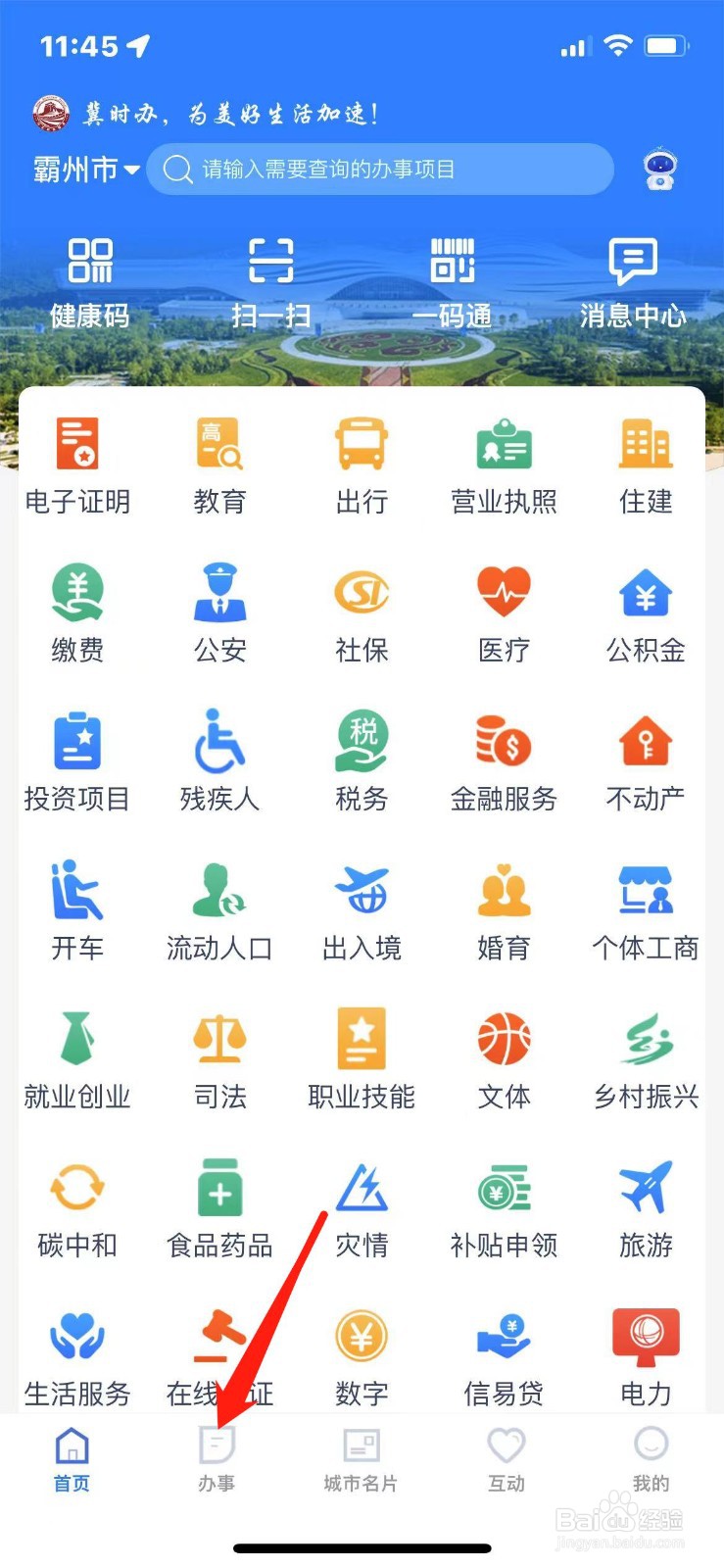Select the 公积金 housing fund service
724x1568 pixels.
645,612
